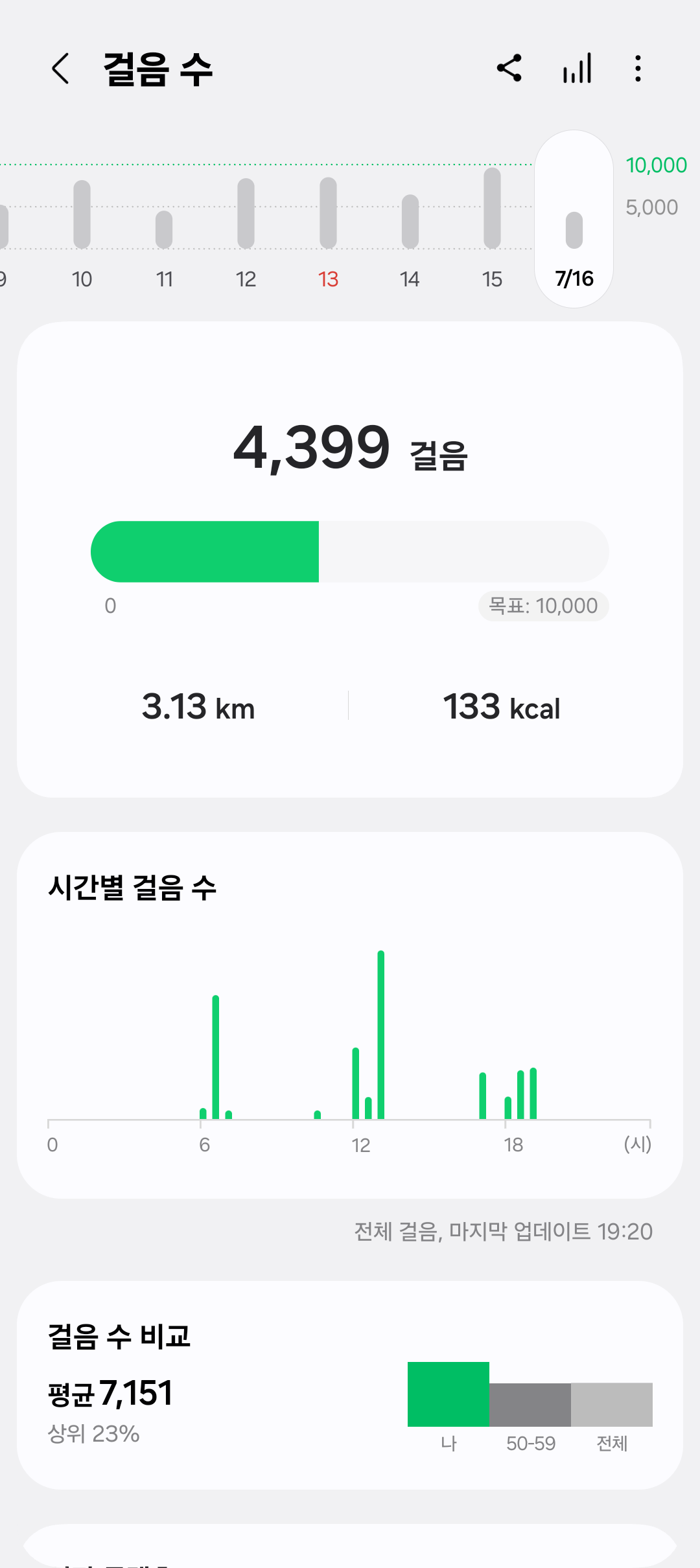Open the step trends chart icon
700x1568 pixels.
(577, 69)
